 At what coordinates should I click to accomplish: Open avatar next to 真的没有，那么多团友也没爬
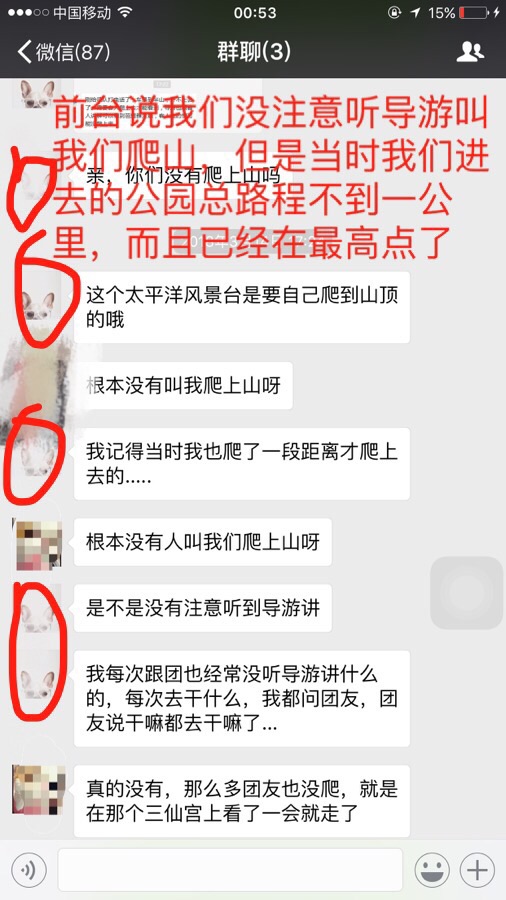(37, 789)
